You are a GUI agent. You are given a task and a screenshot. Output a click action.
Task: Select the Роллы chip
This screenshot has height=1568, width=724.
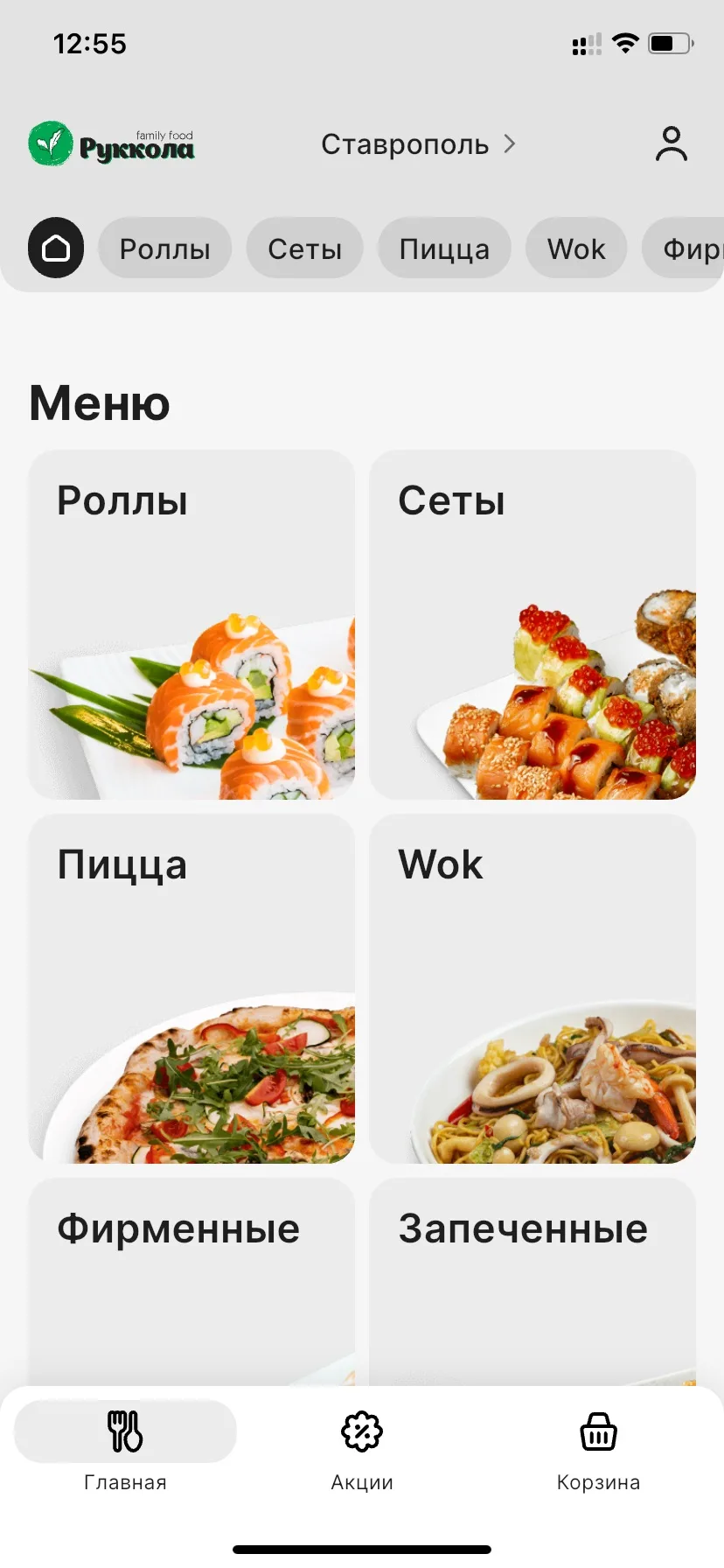[x=164, y=248]
